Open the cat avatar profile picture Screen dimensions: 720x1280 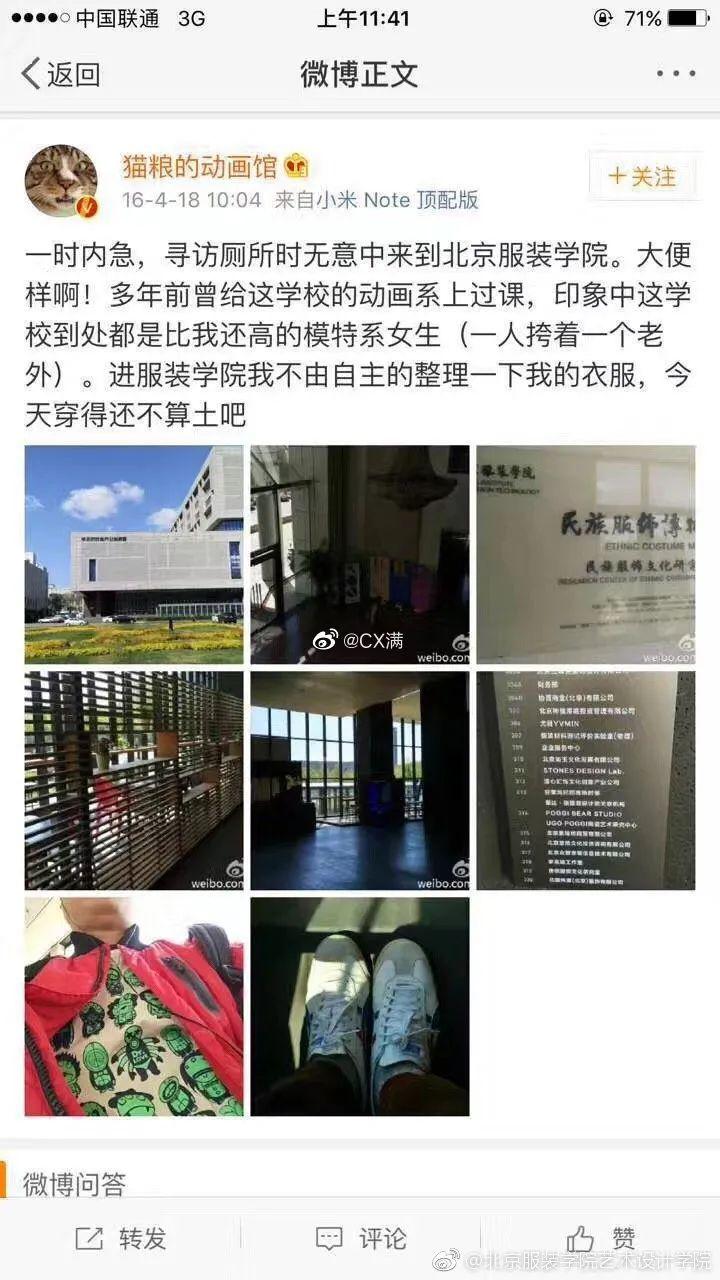tap(61, 181)
